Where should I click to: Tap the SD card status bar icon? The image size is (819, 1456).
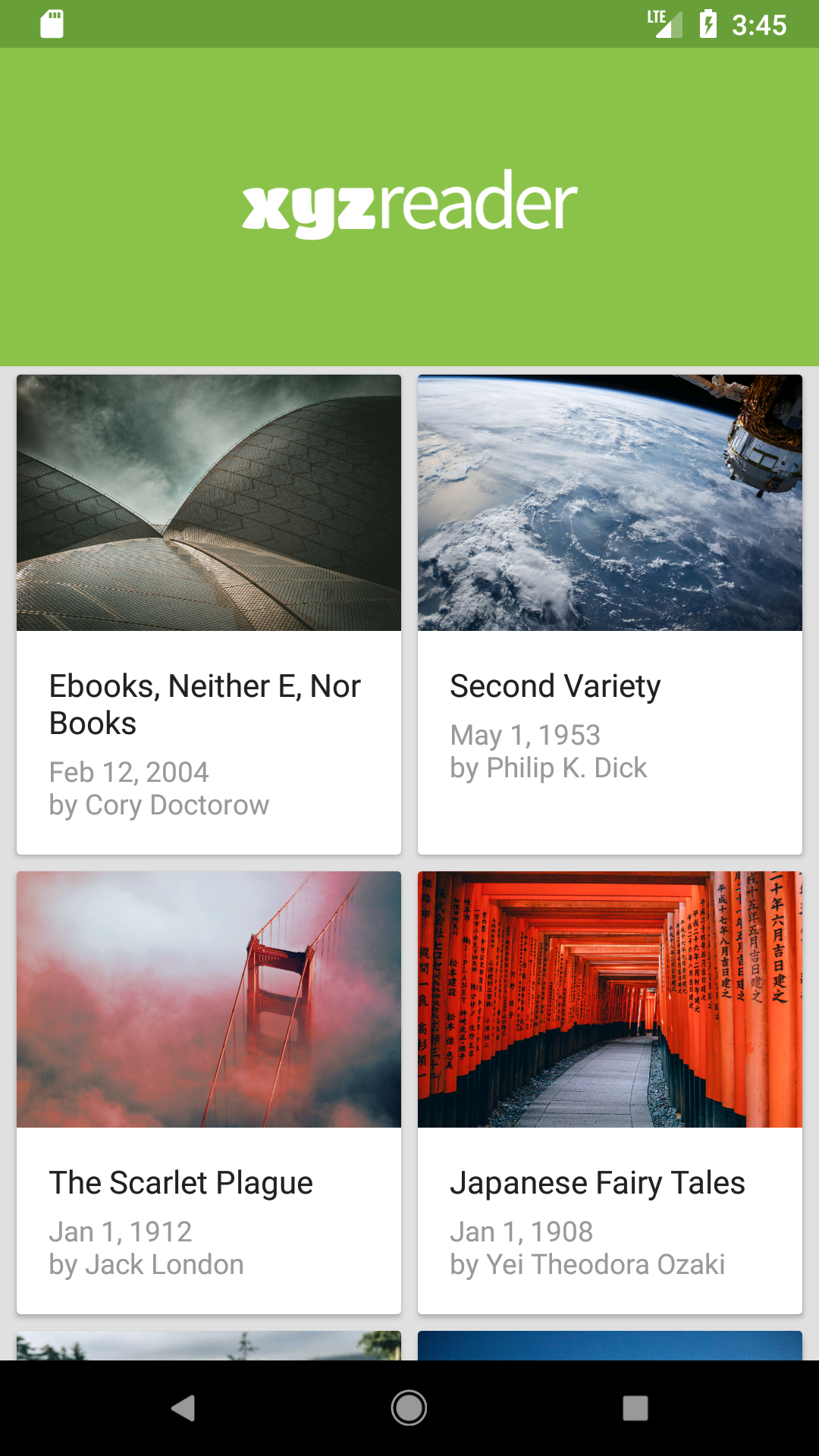tap(53, 24)
